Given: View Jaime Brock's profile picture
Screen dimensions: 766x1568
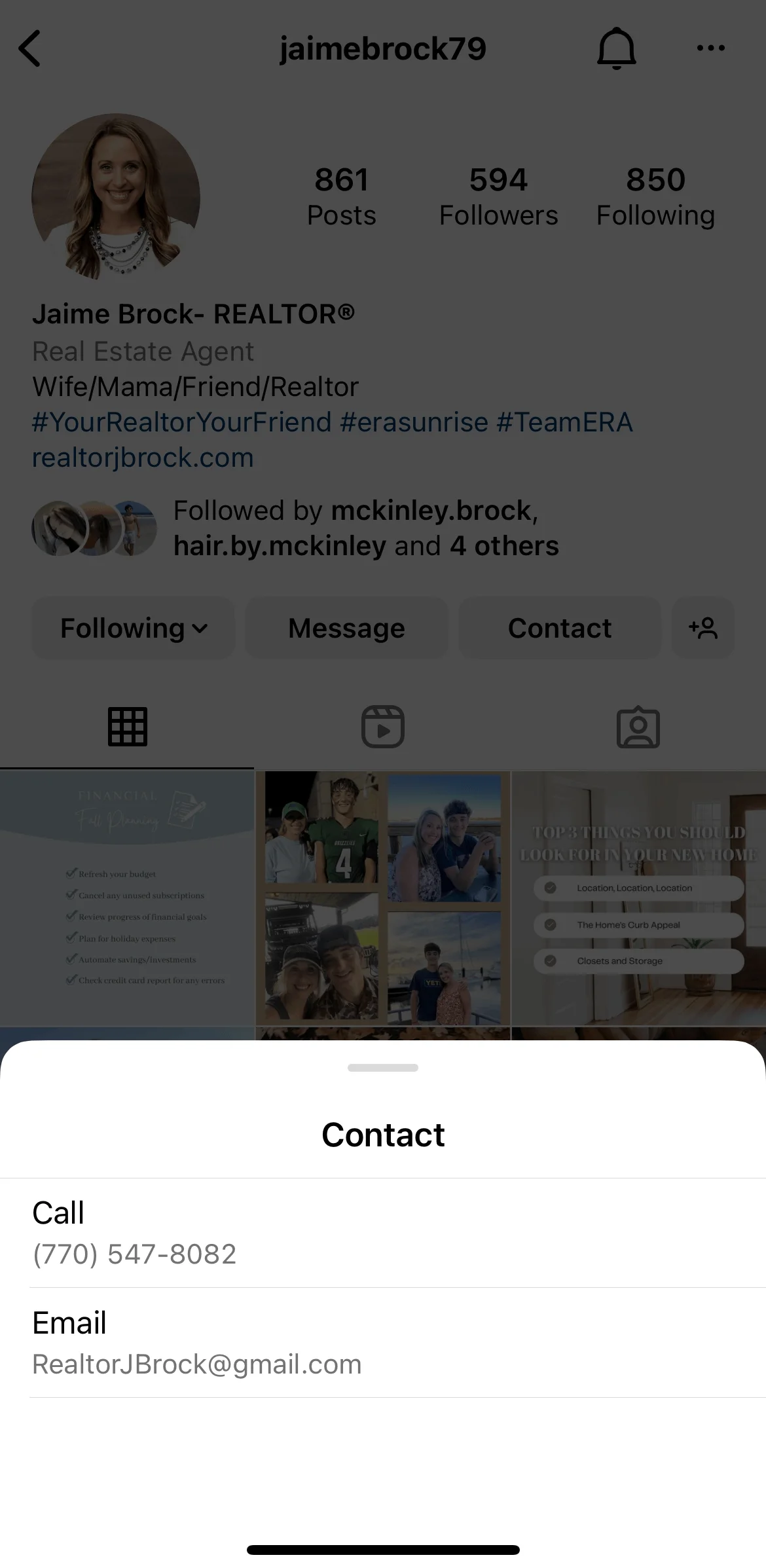Looking at the screenshot, I should (x=116, y=197).
